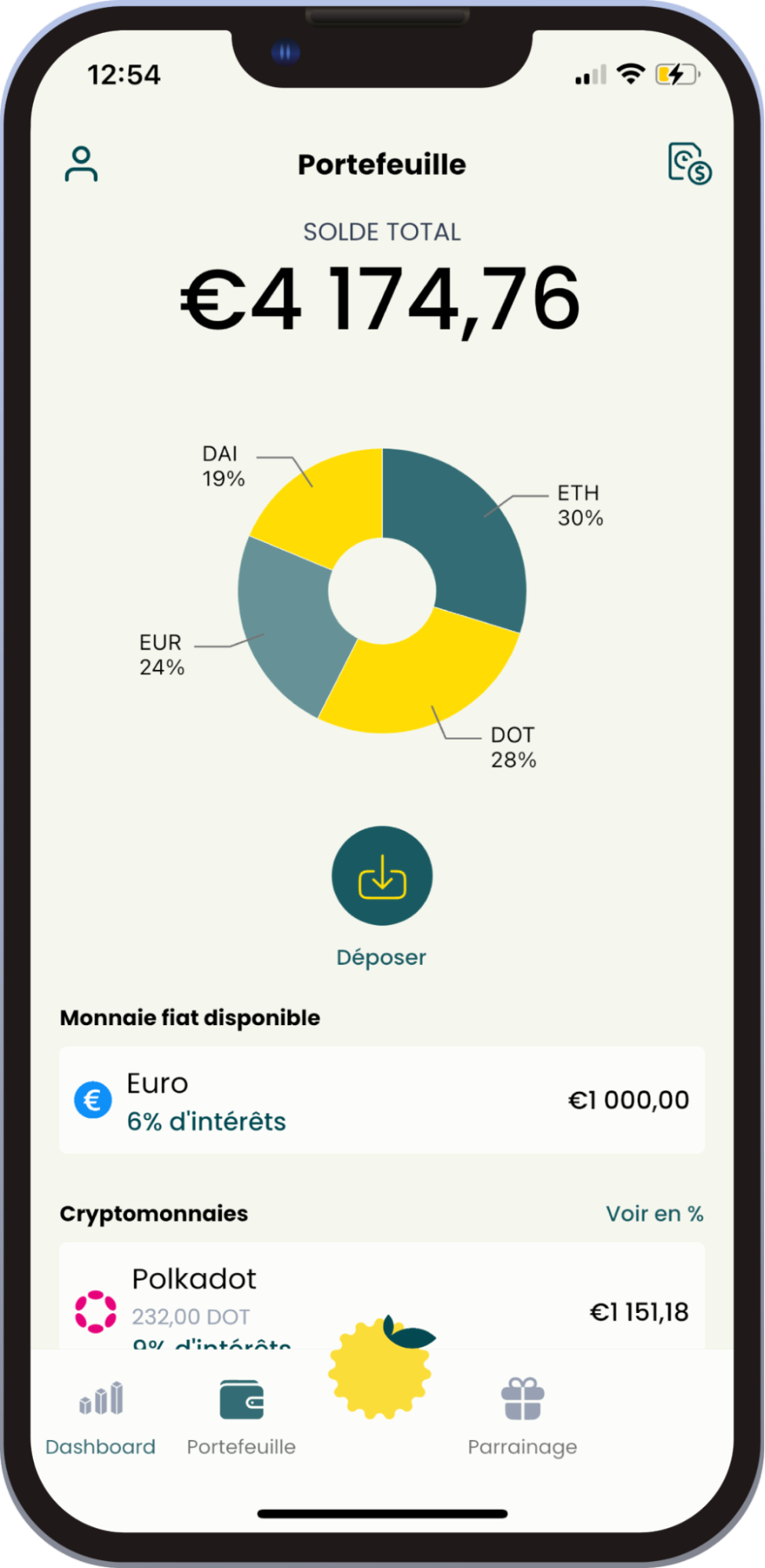The image size is (765, 1568).
Task: Tap the DAI 19% chart label
Action: click(x=221, y=464)
